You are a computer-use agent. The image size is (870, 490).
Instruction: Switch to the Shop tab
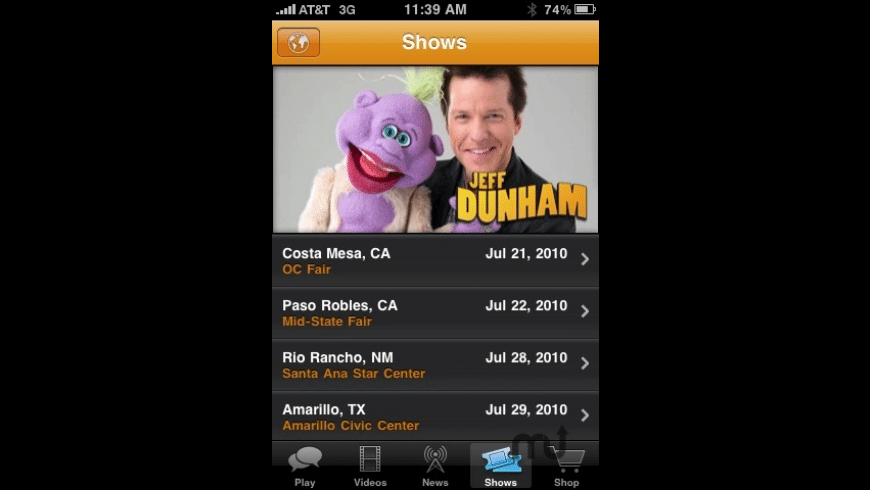(566, 466)
